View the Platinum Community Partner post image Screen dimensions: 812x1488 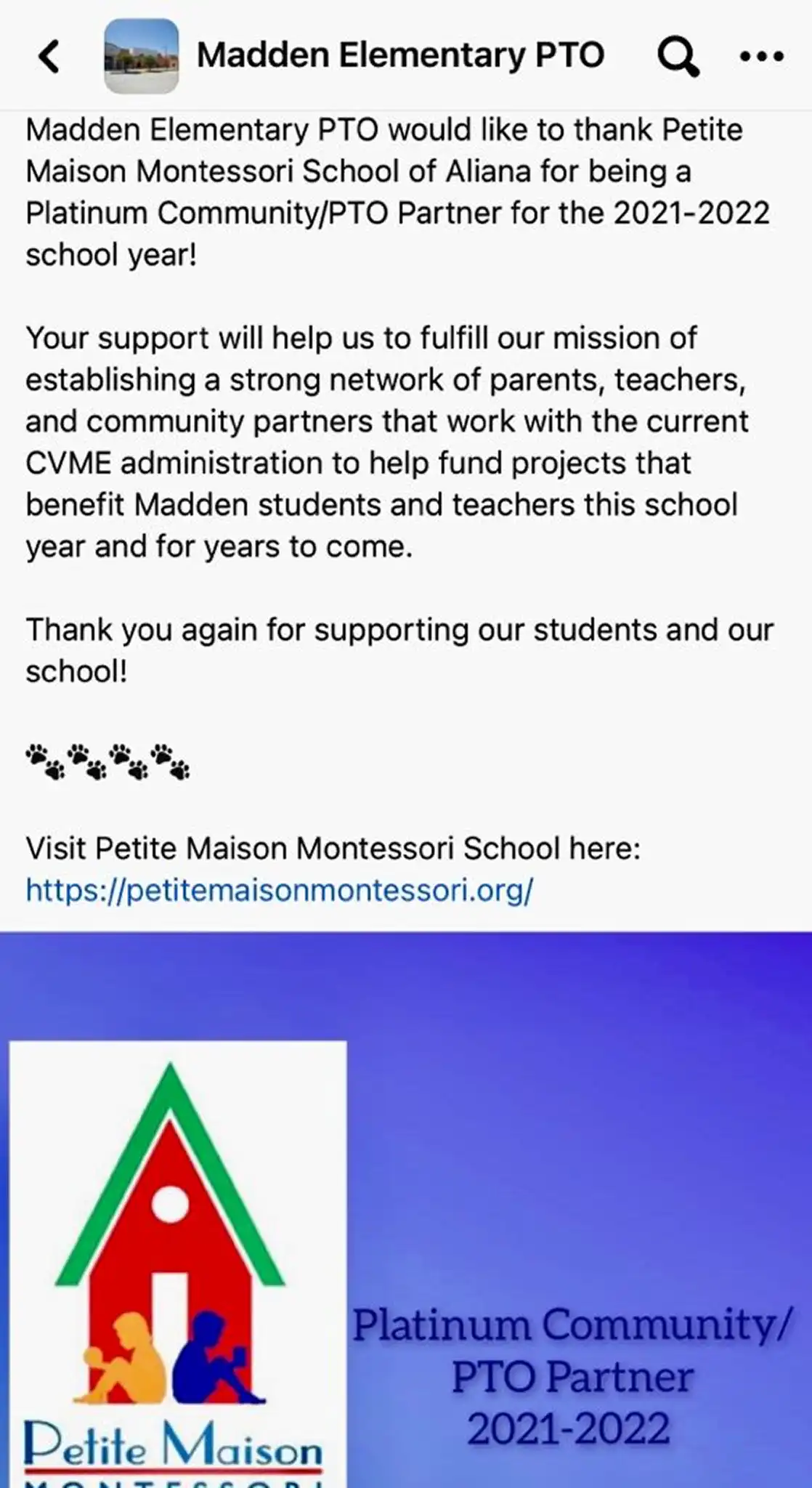coord(406,1210)
